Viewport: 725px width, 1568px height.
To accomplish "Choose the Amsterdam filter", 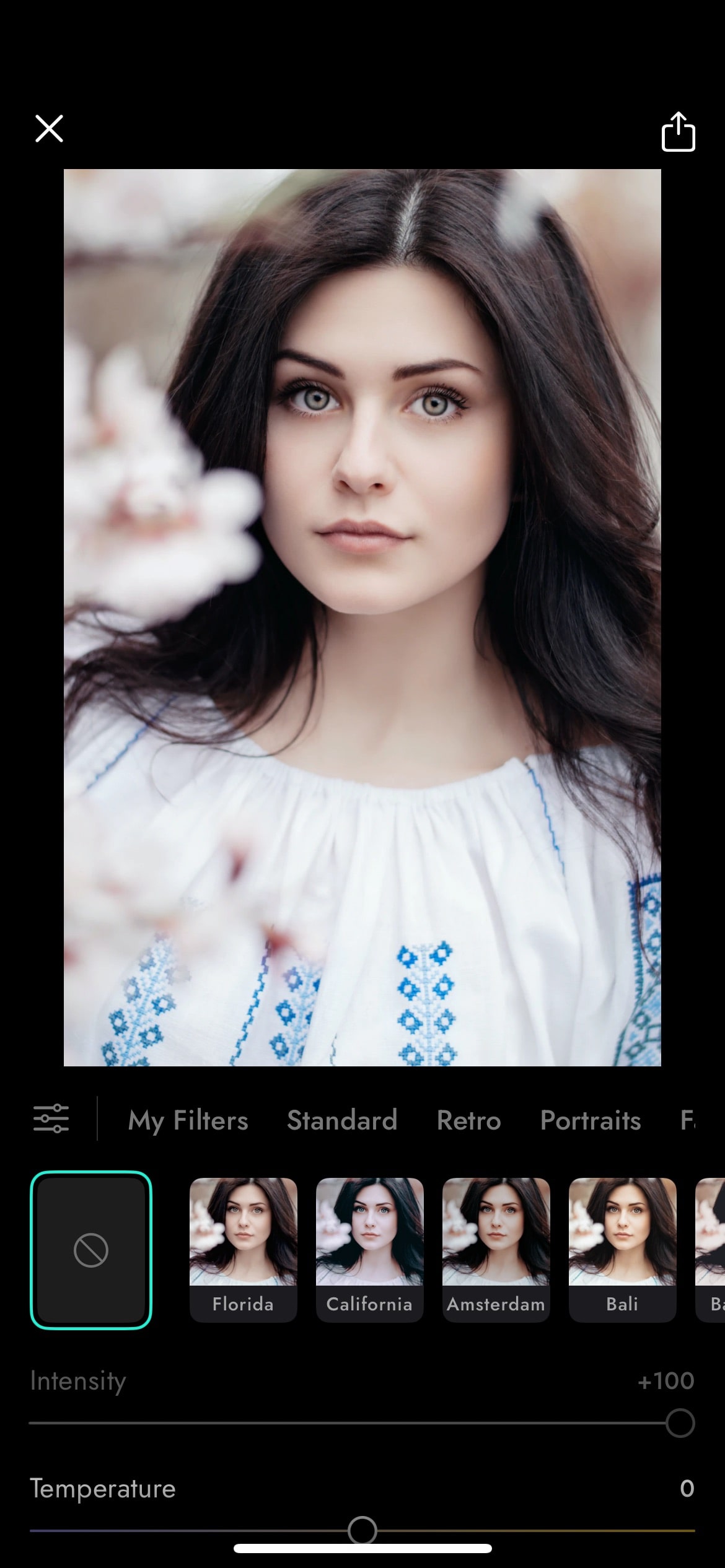I will (x=496, y=1250).
